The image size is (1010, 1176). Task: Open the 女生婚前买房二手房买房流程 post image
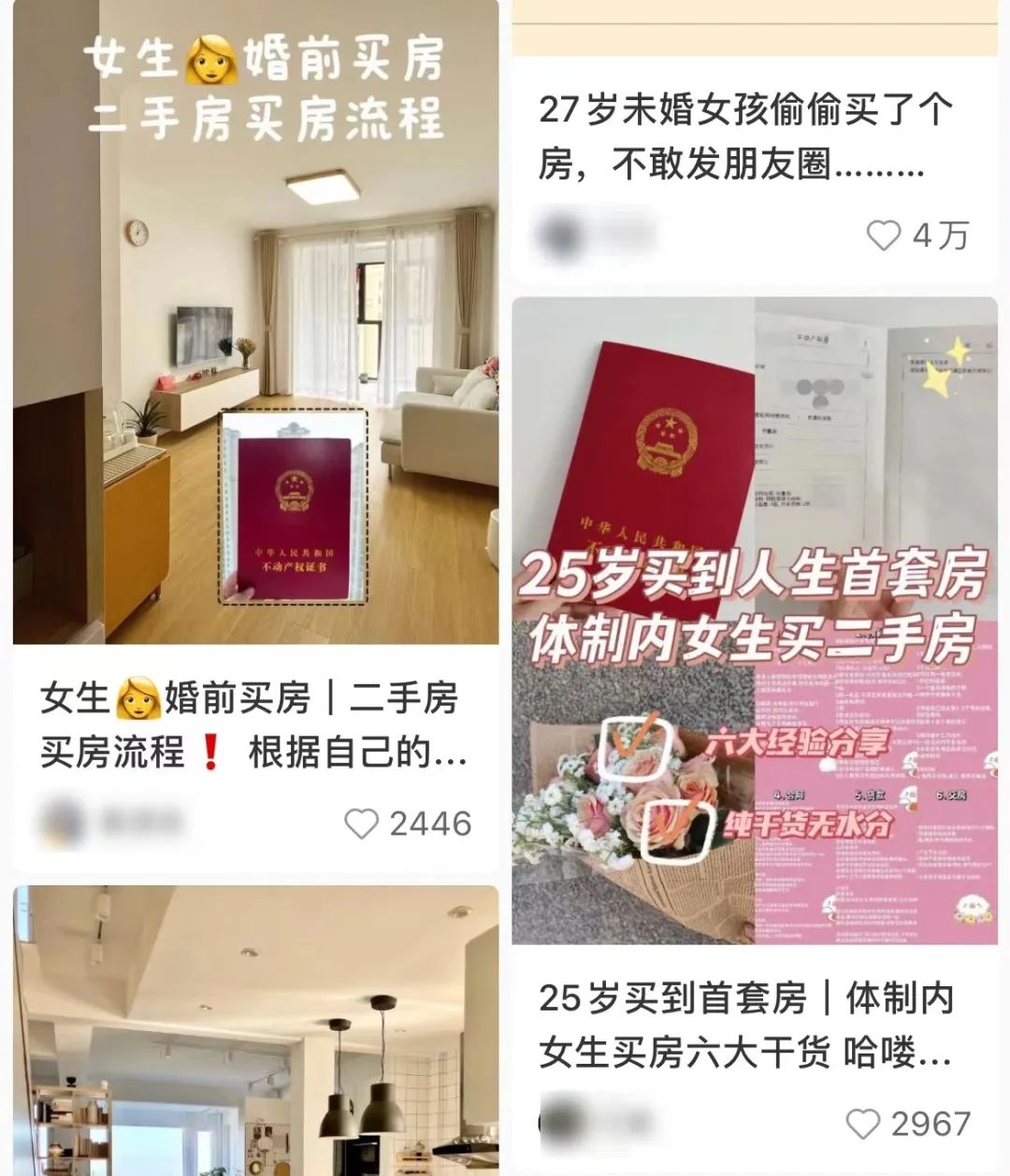coord(255,323)
